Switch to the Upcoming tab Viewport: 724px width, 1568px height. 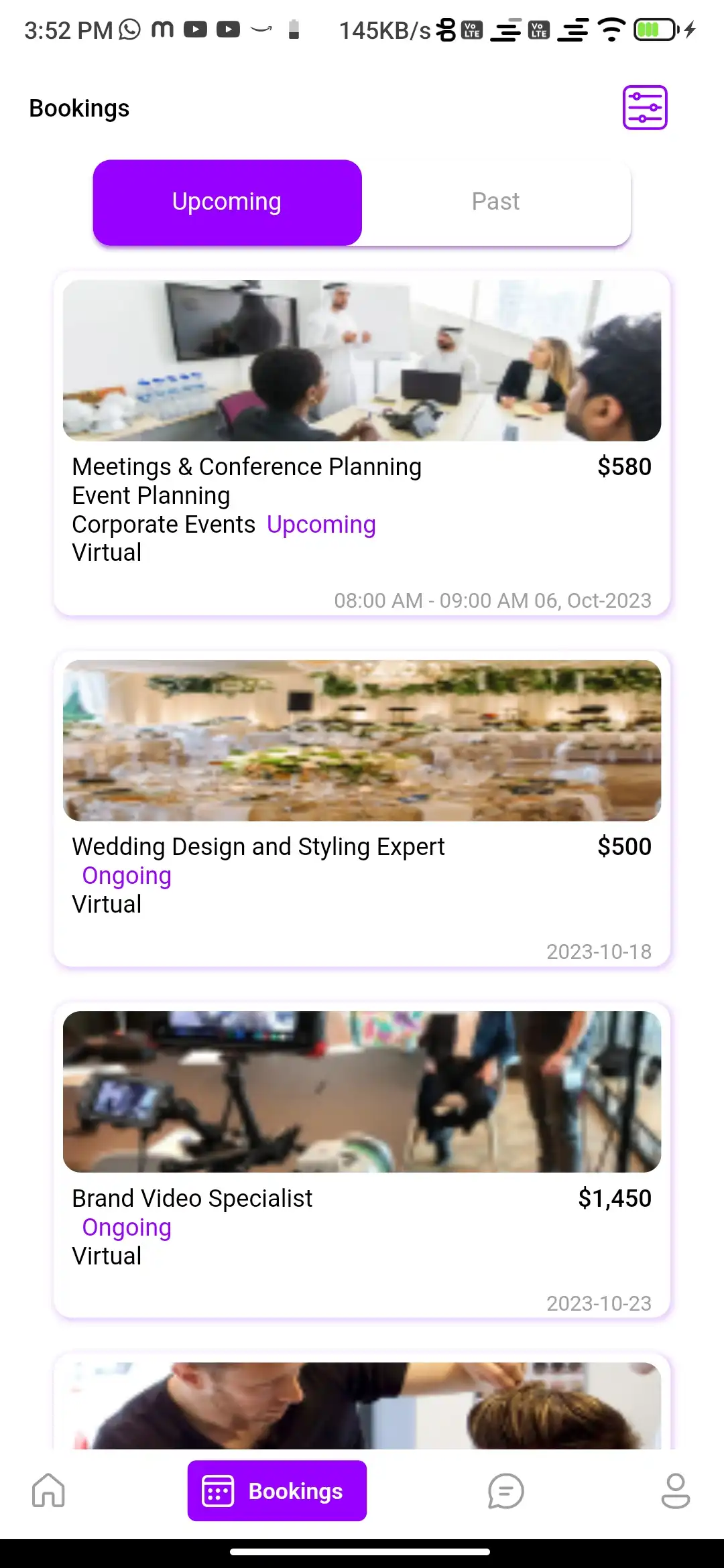227,201
